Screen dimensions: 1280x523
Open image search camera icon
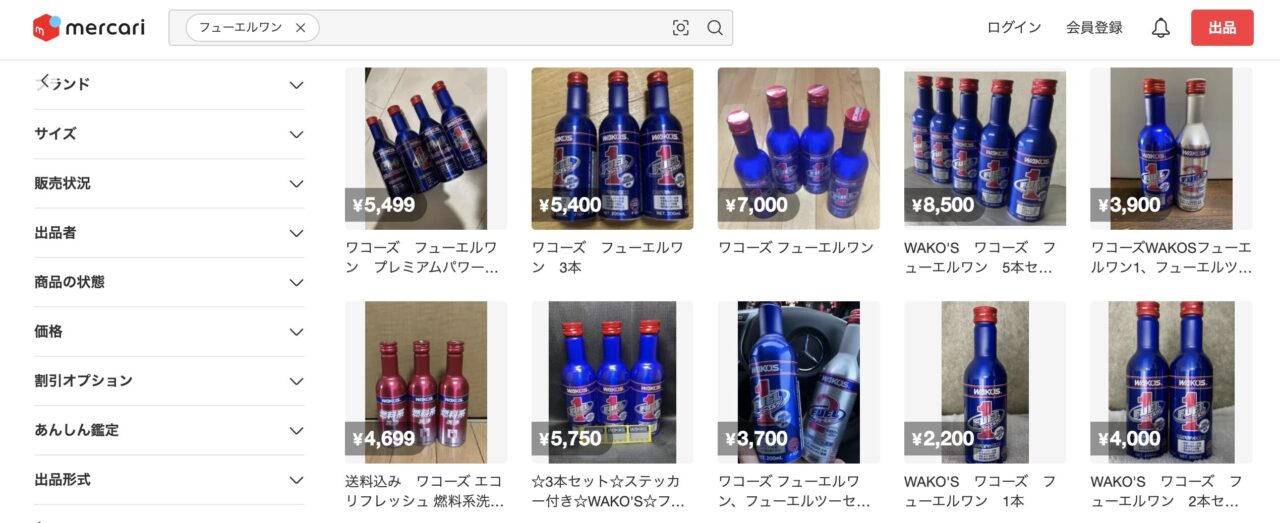(681, 28)
